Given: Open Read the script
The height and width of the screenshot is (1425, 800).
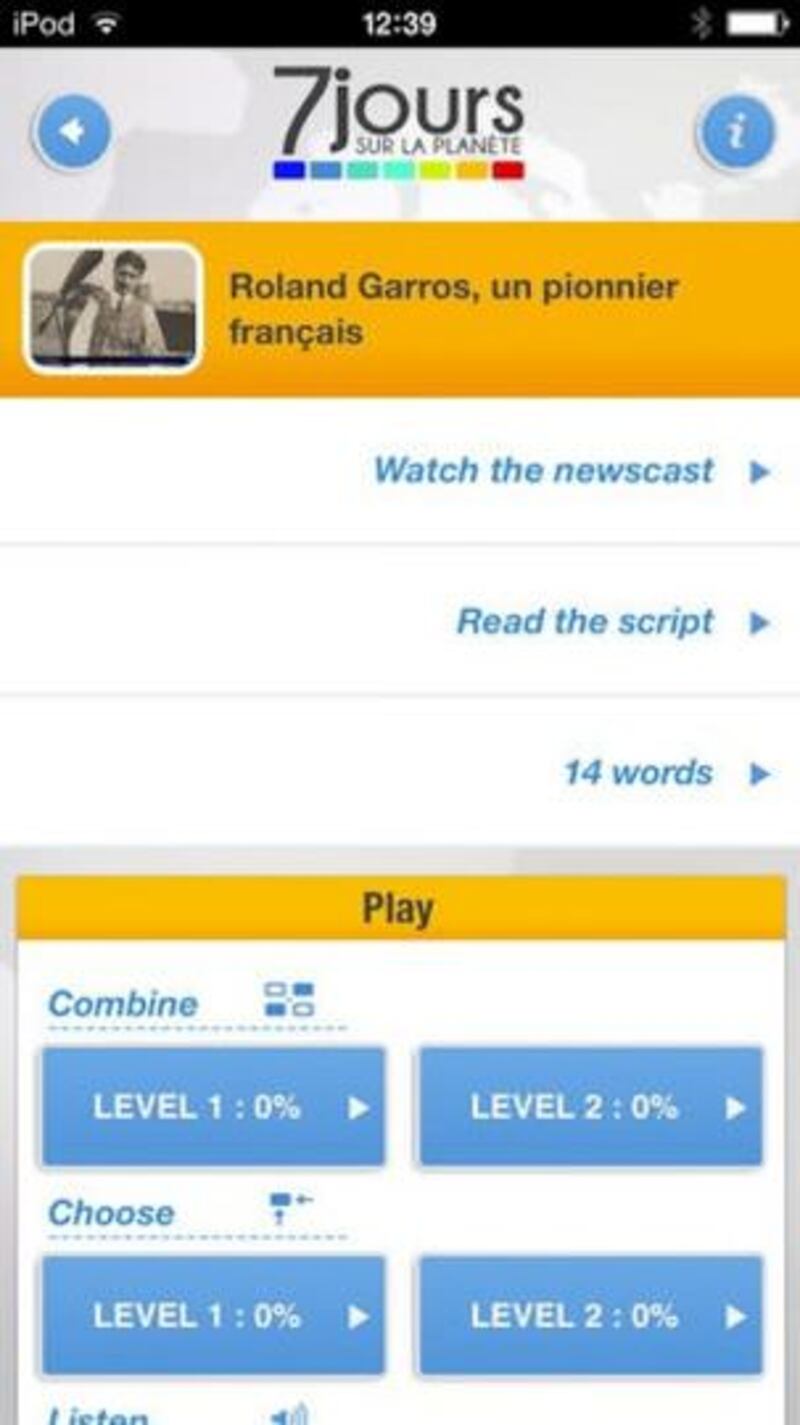Looking at the screenshot, I should pos(612,621).
